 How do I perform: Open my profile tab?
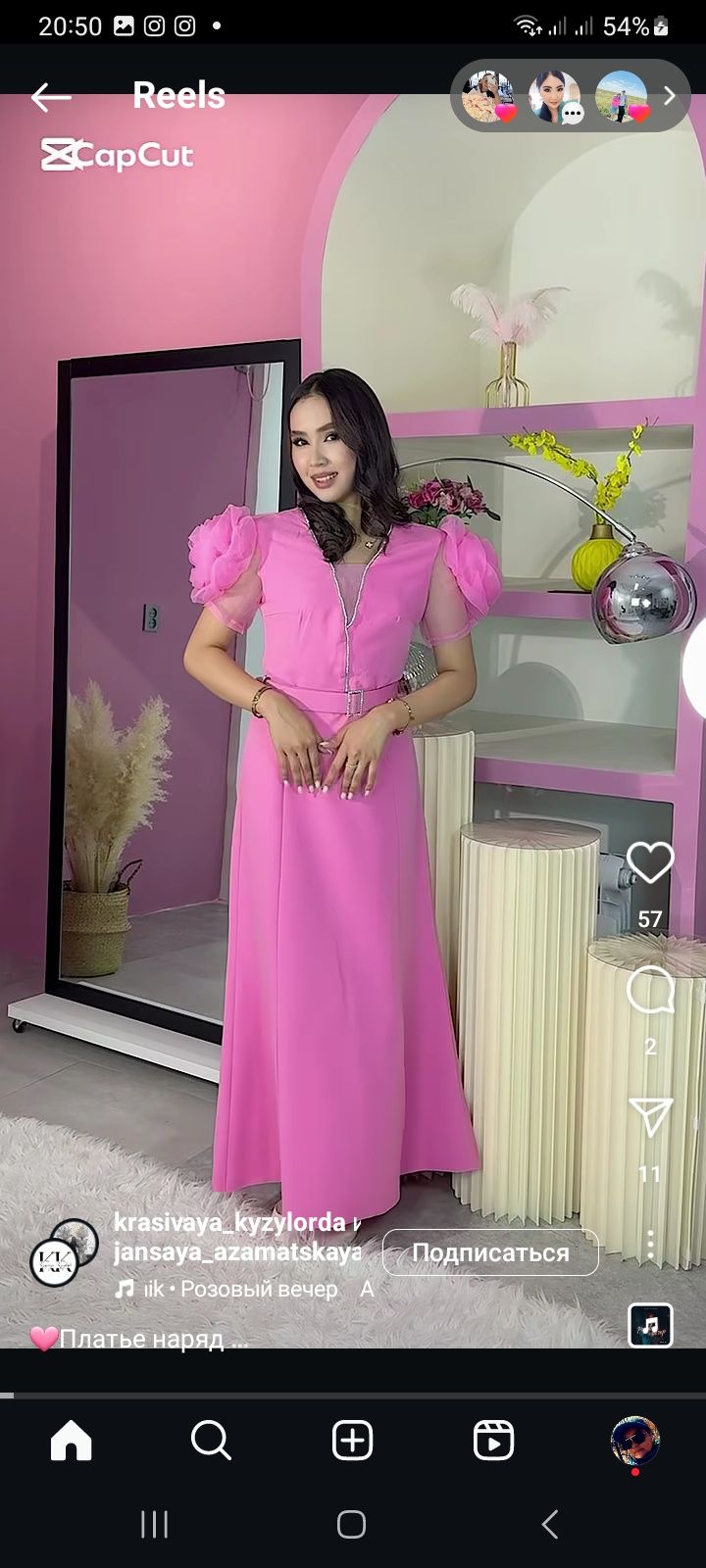(x=634, y=1441)
